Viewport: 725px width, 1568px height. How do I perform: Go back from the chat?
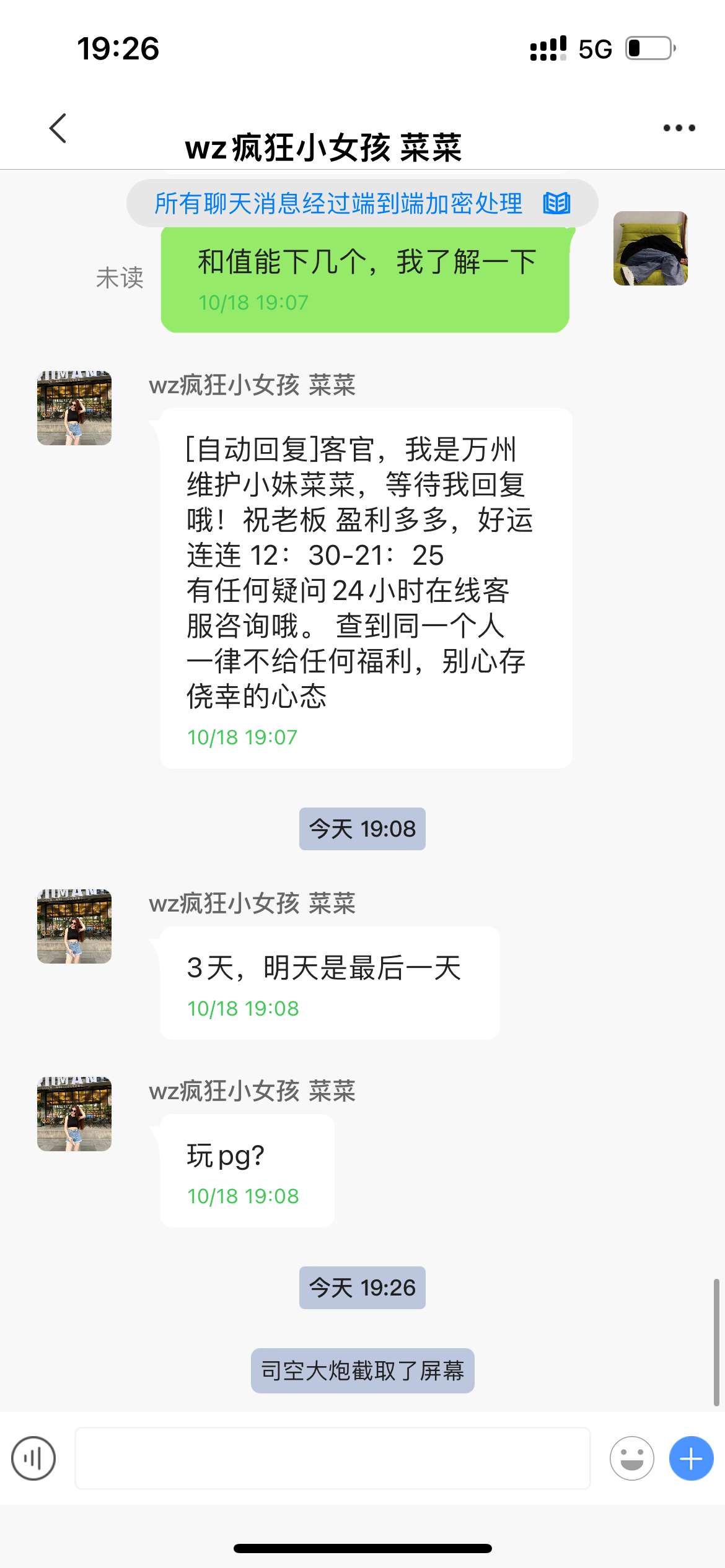point(58,129)
